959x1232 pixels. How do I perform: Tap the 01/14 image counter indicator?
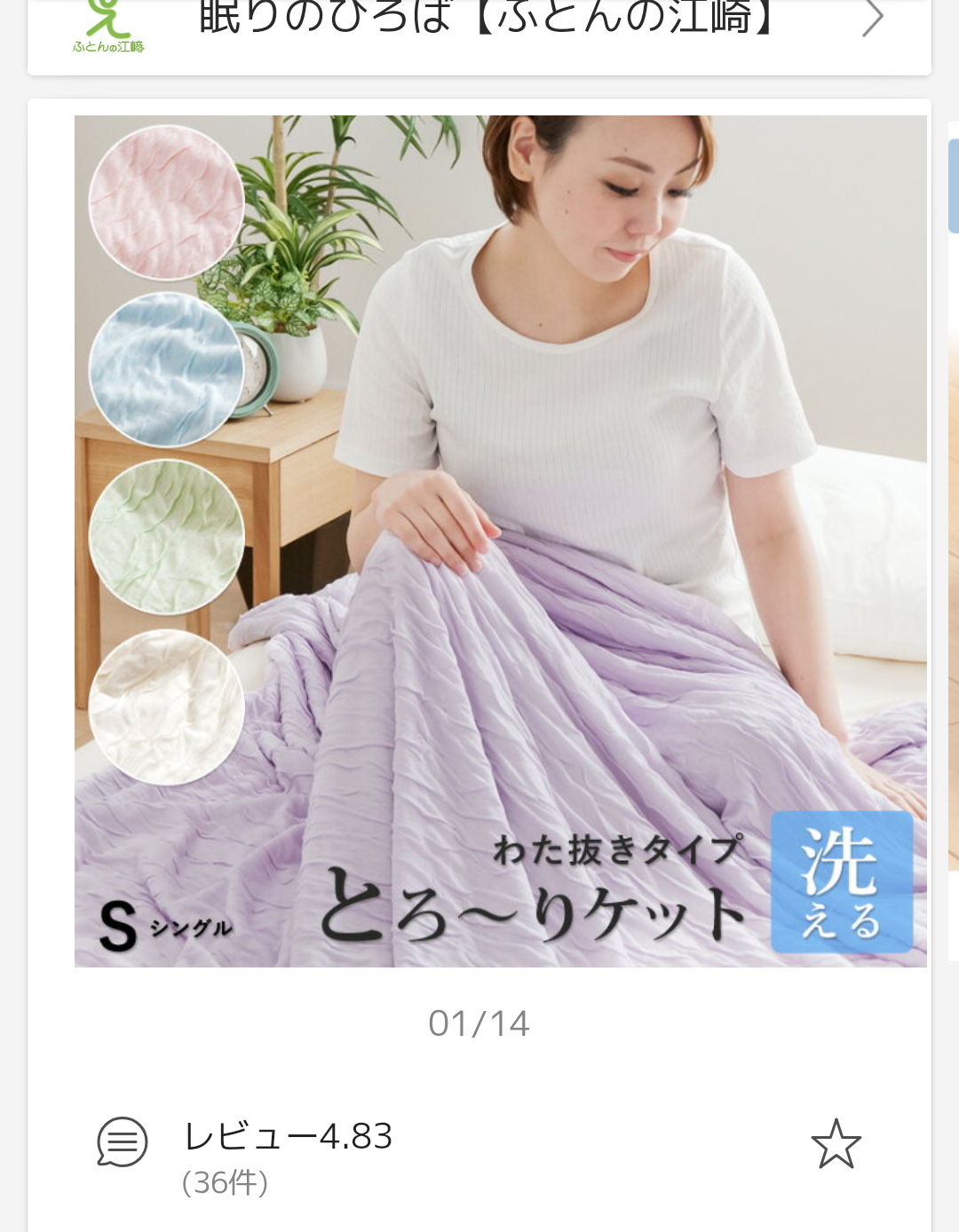(x=479, y=1023)
